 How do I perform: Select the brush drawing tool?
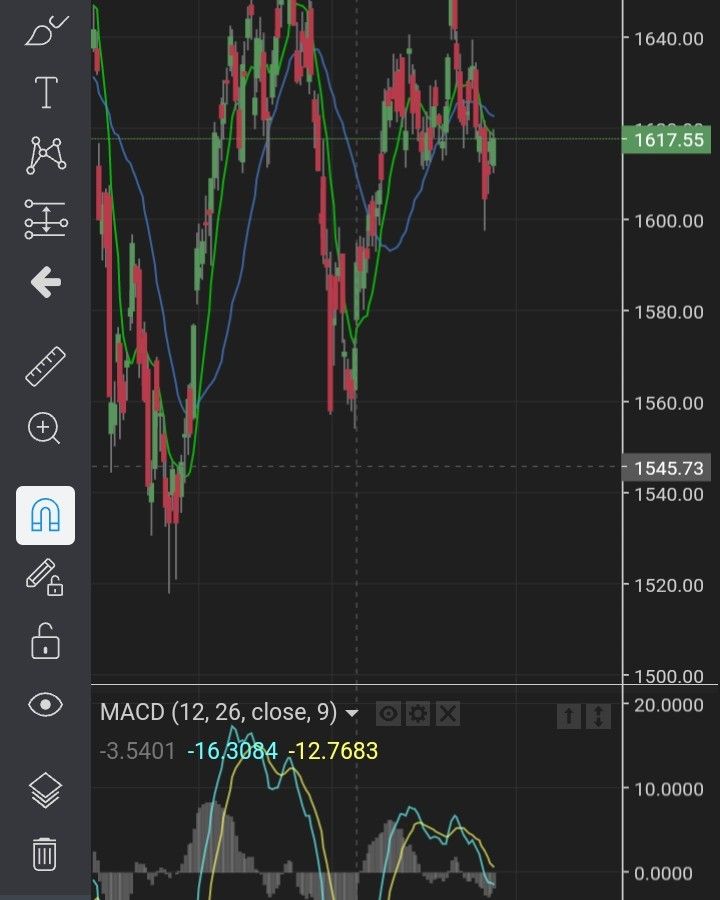(x=45, y=32)
